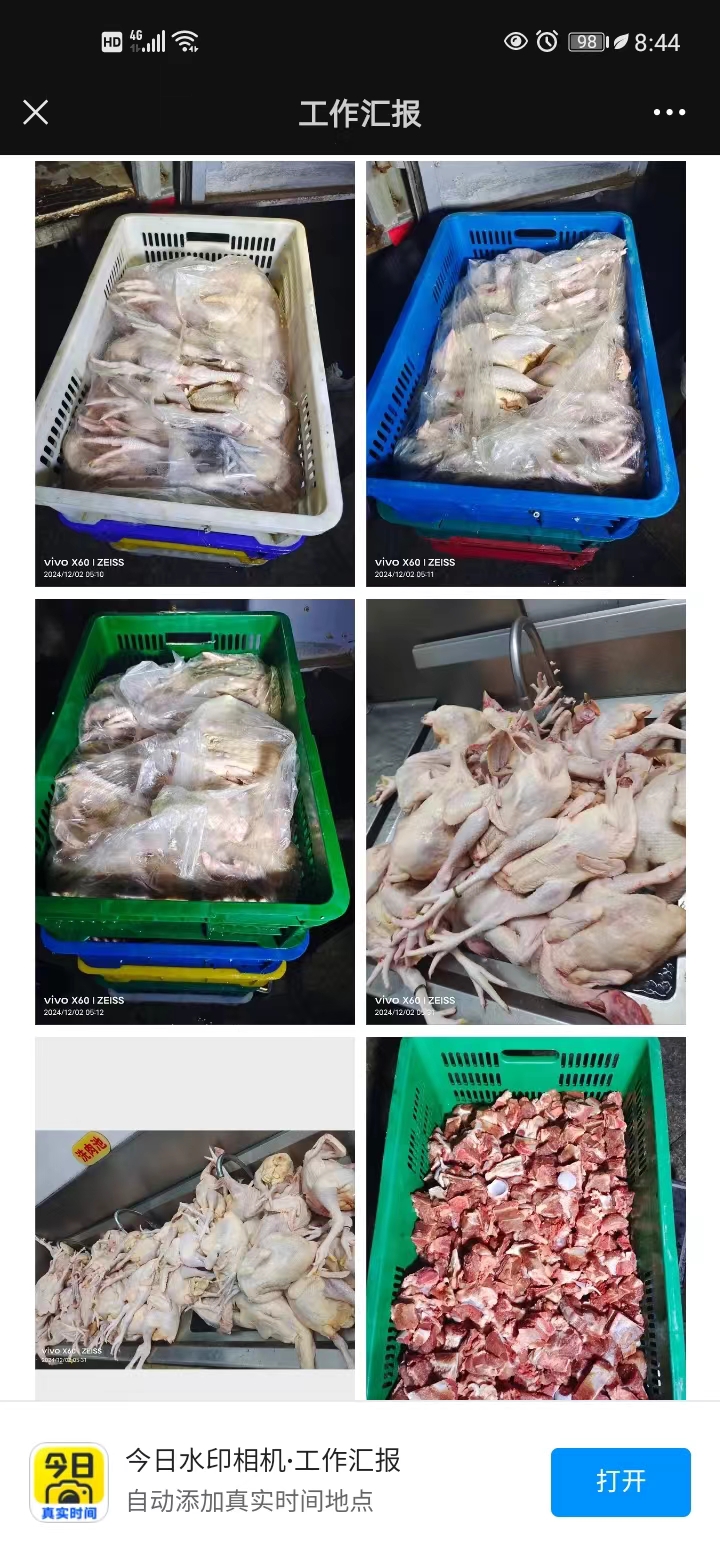Open the photo with yellow 洗肉池 sign
Screen dimensions: 720x1560
pos(195,1218)
